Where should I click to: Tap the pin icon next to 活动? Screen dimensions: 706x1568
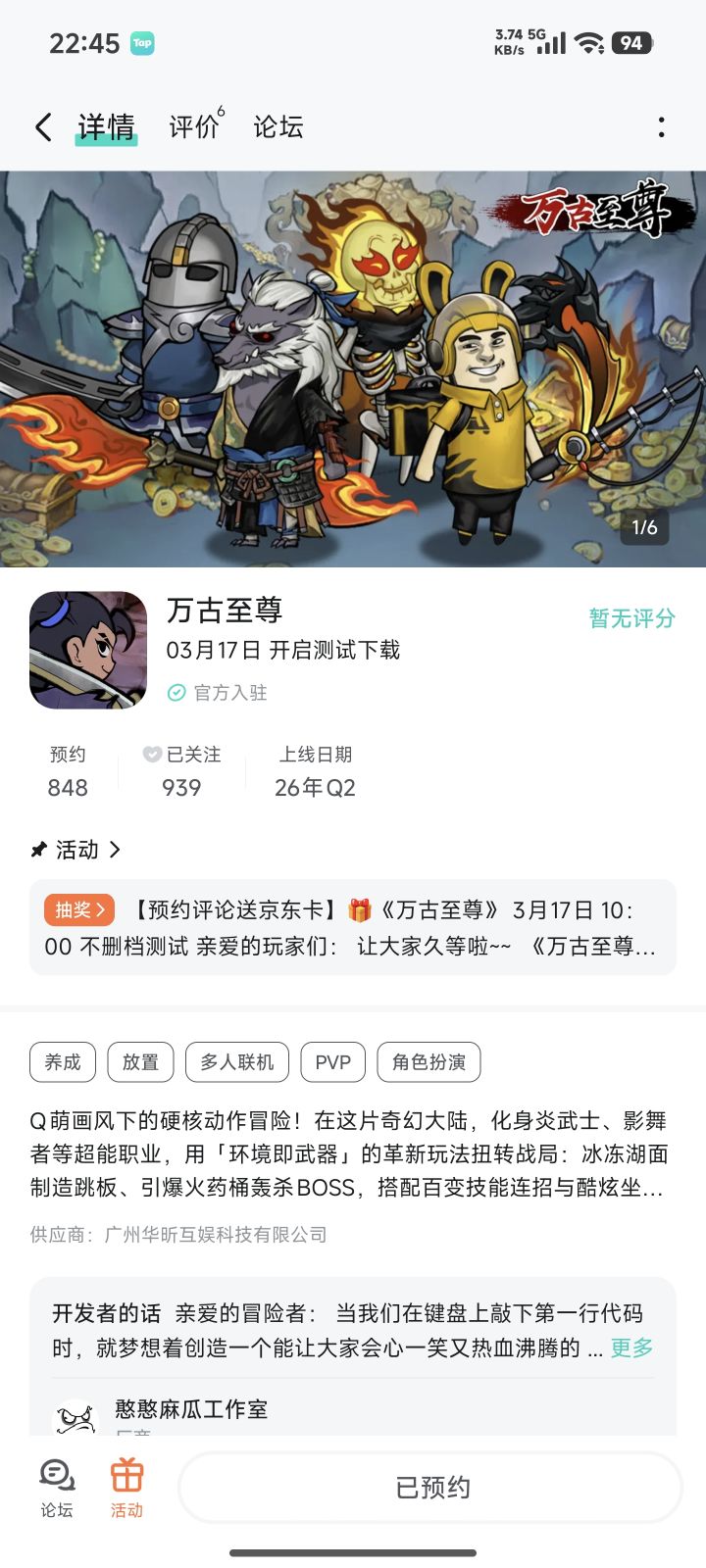coord(37,850)
